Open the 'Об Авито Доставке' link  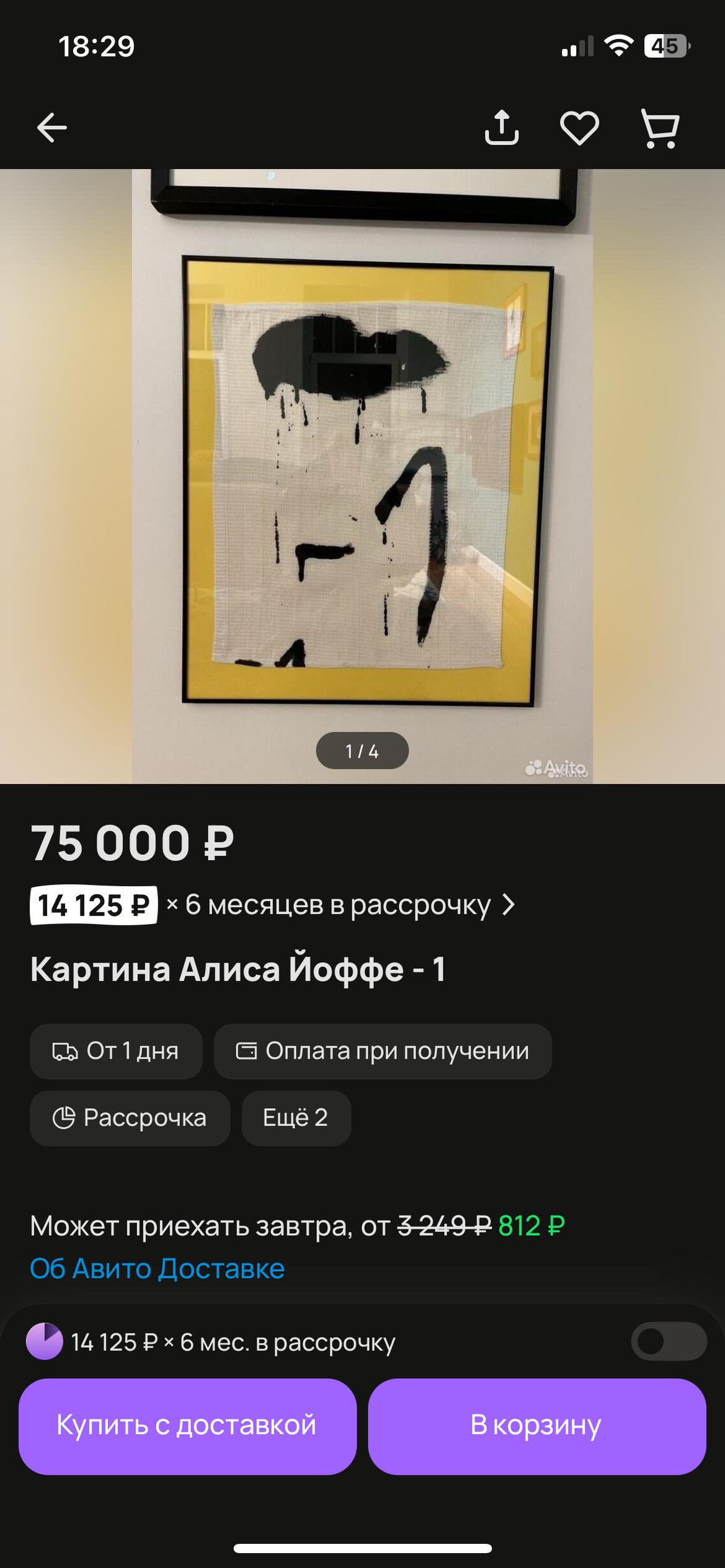(158, 1268)
